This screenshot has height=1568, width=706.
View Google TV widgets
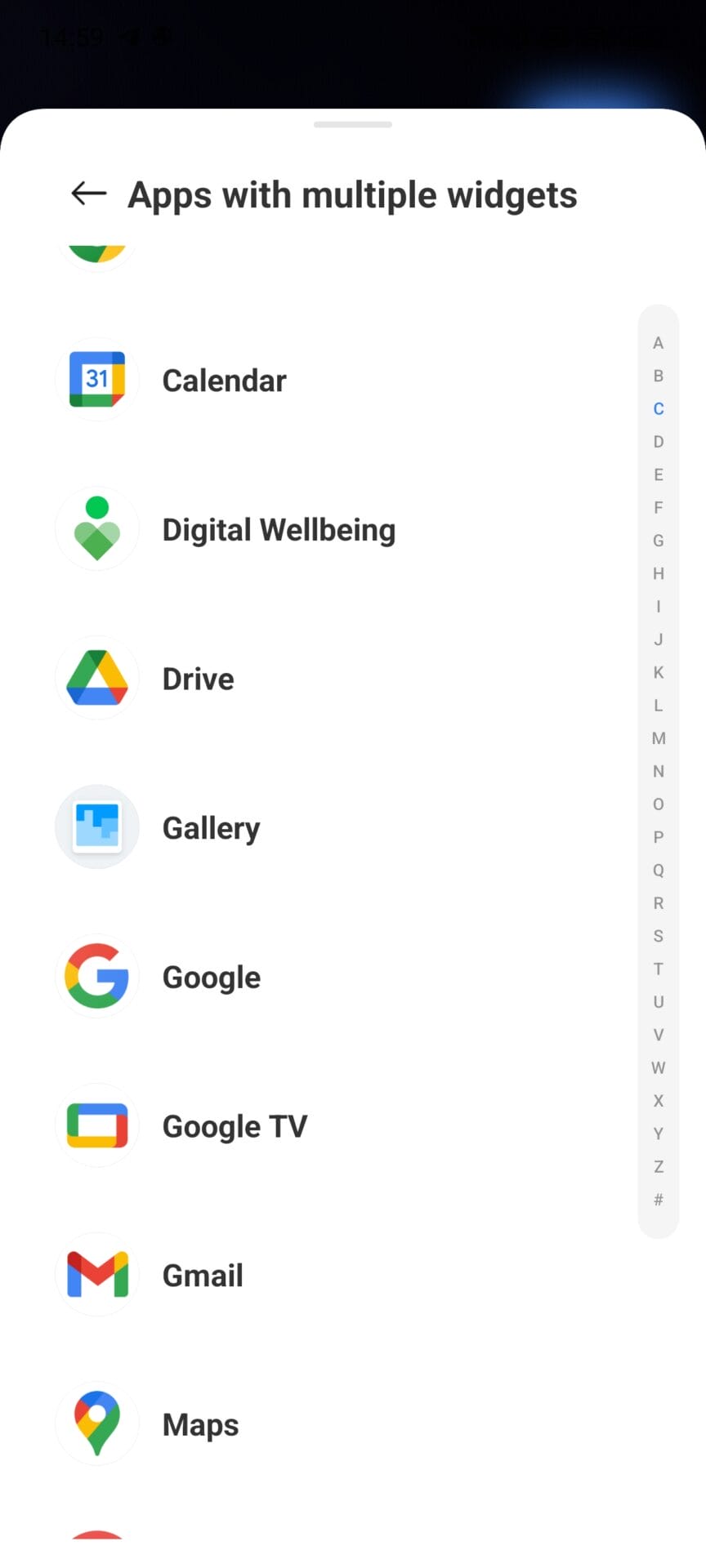pyautogui.click(x=235, y=1126)
